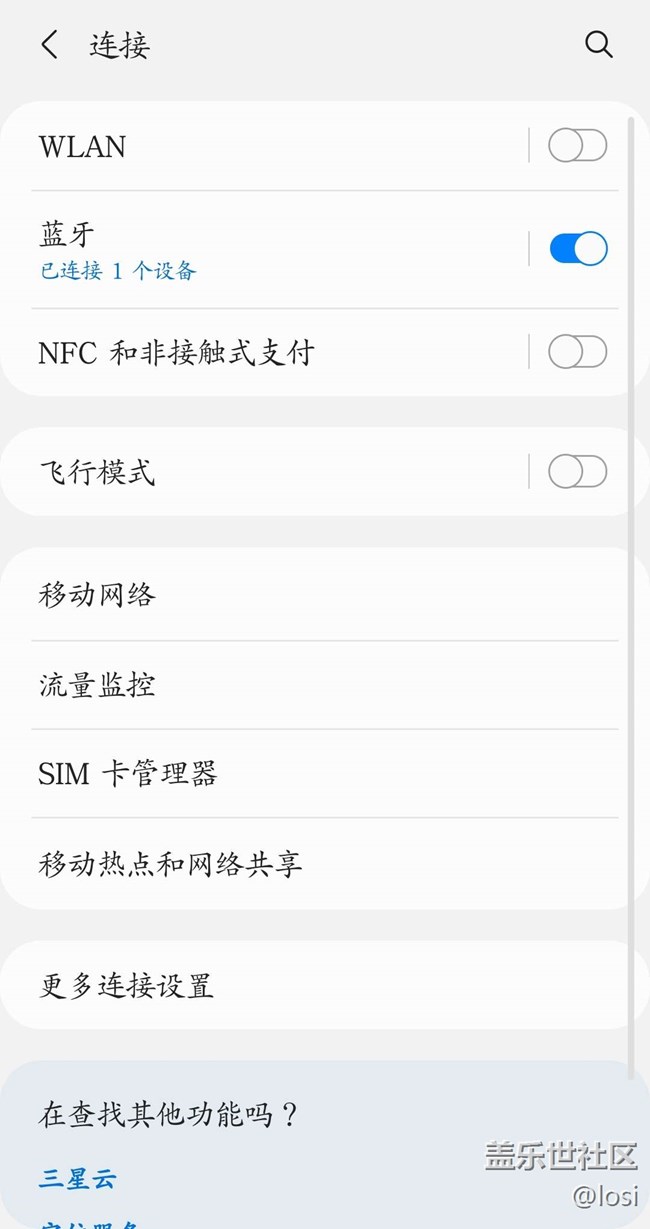Toggle 飞行模式 on
Viewport: 650px width, 1229px height.
coord(577,471)
